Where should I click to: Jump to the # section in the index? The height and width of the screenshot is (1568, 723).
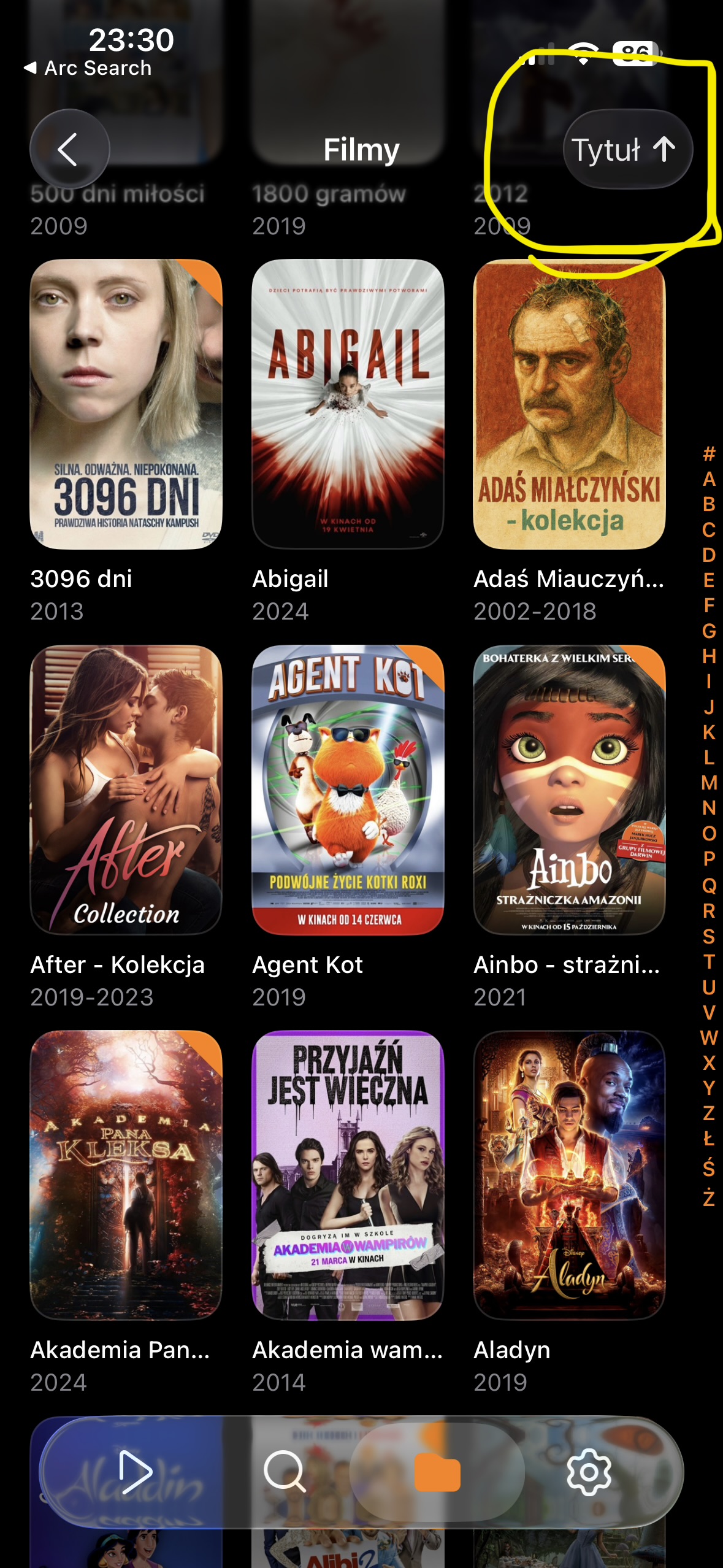pos(709,454)
